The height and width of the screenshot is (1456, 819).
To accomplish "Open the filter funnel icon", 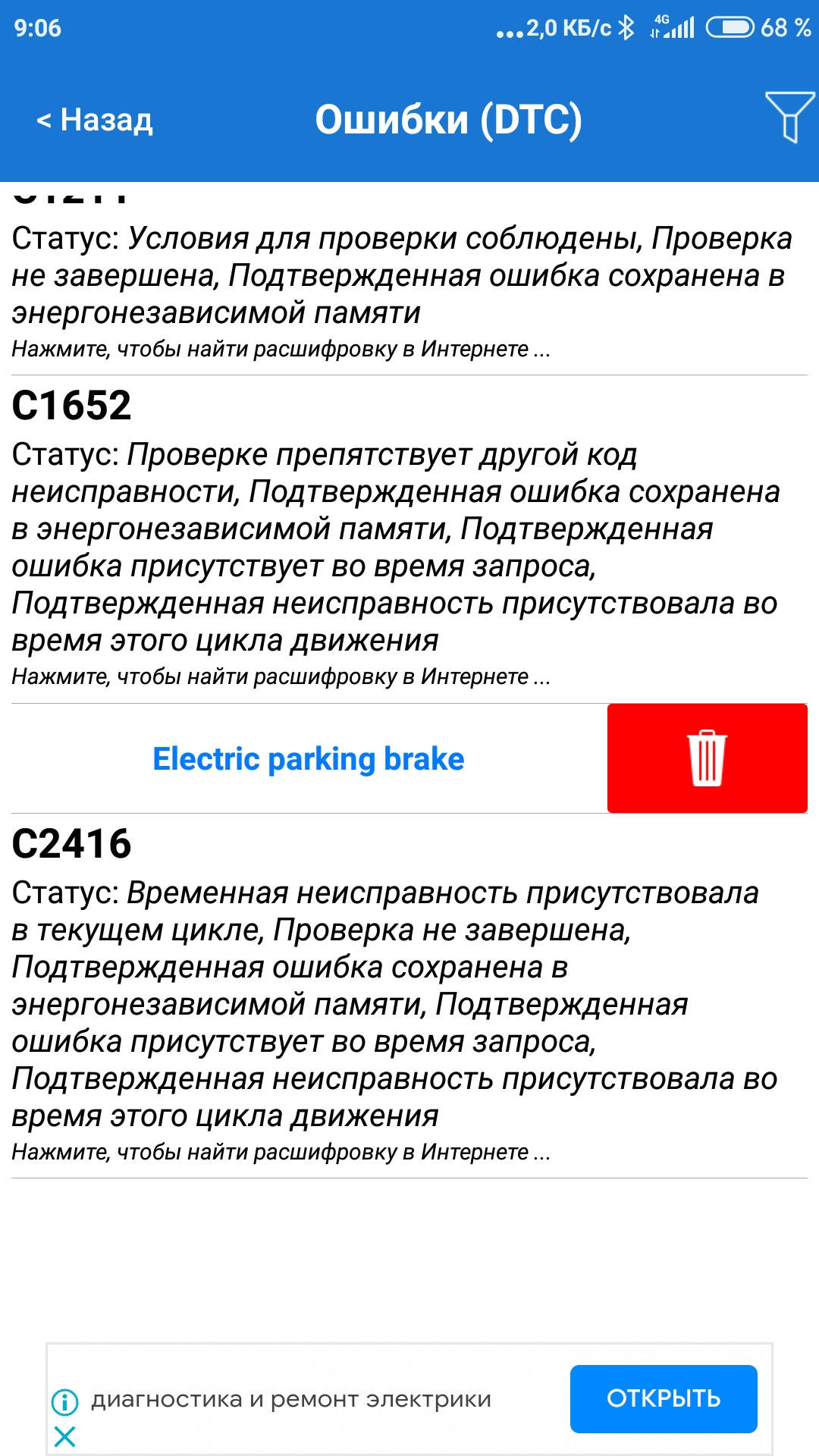I will click(x=789, y=116).
